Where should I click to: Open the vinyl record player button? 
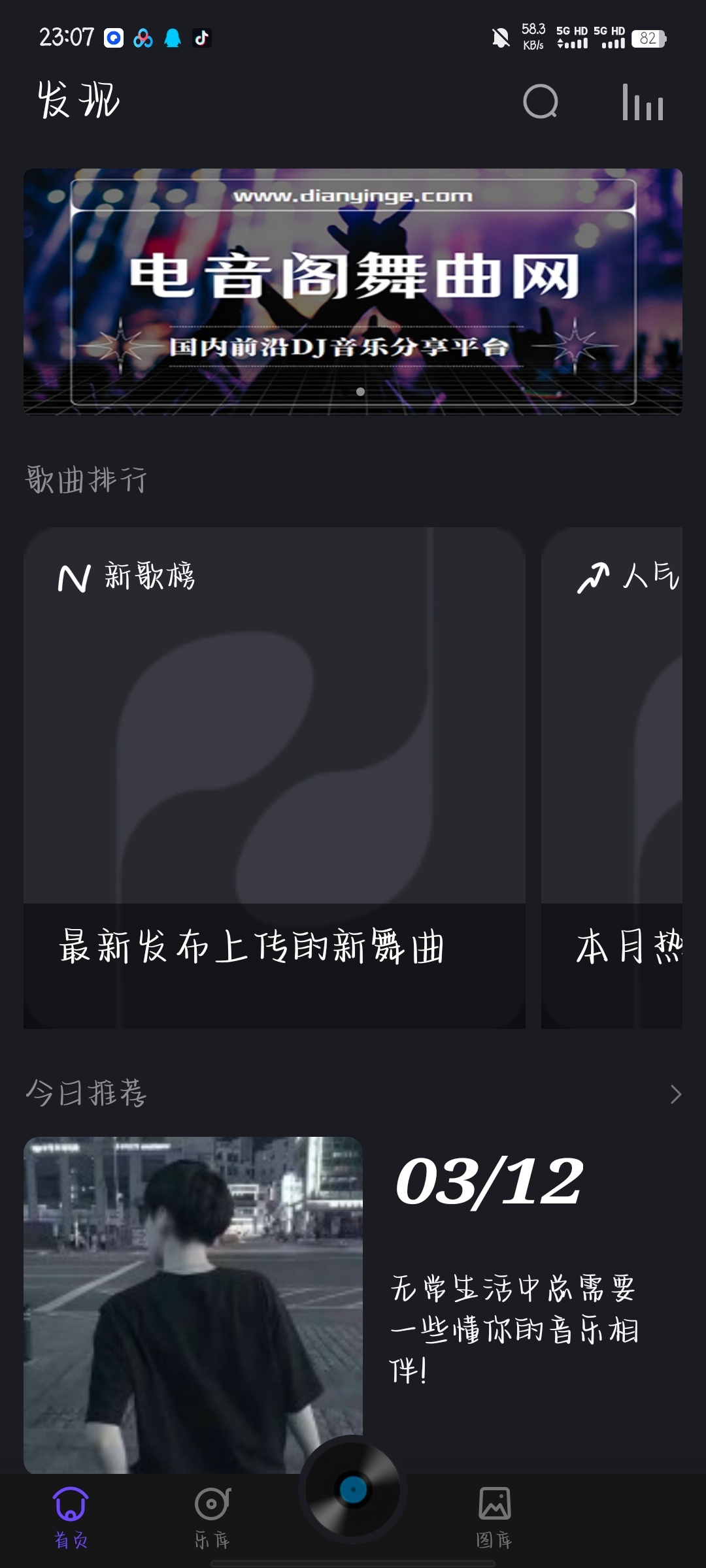click(x=353, y=1490)
